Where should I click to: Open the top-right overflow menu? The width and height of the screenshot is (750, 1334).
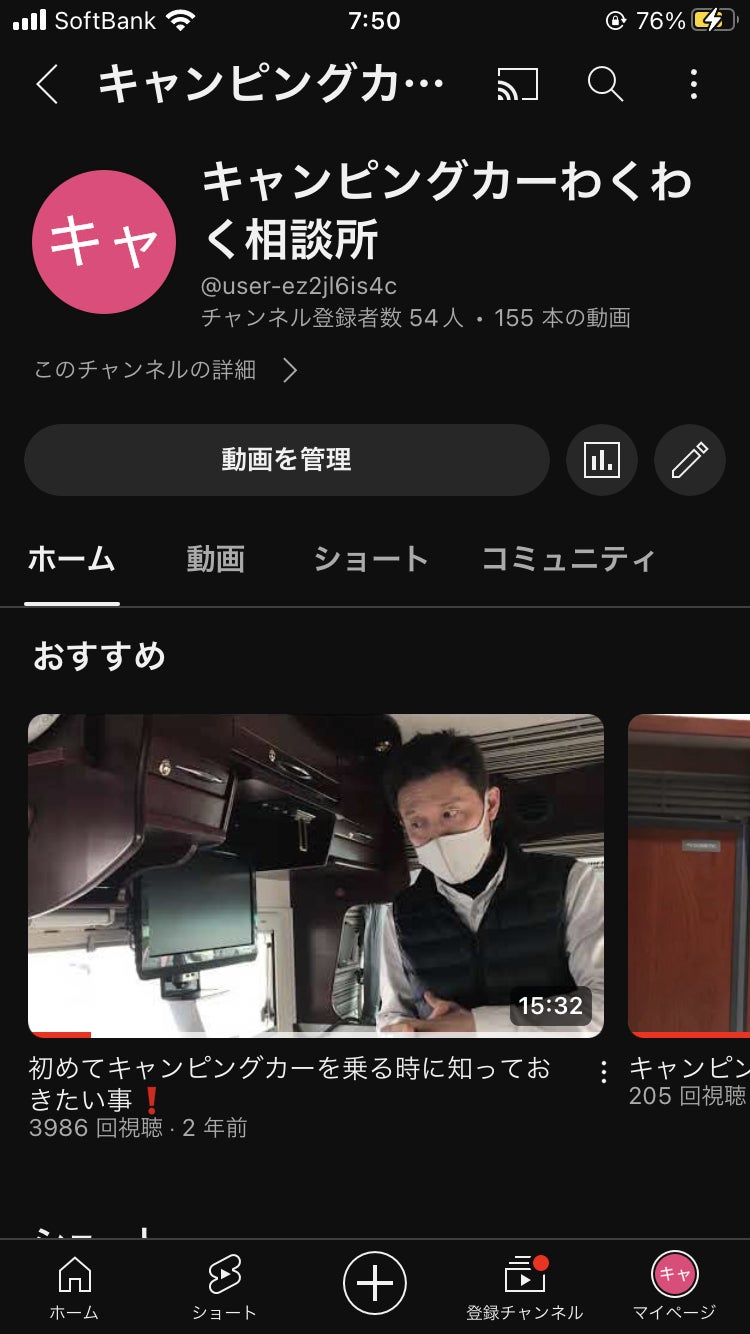click(693, 85)
